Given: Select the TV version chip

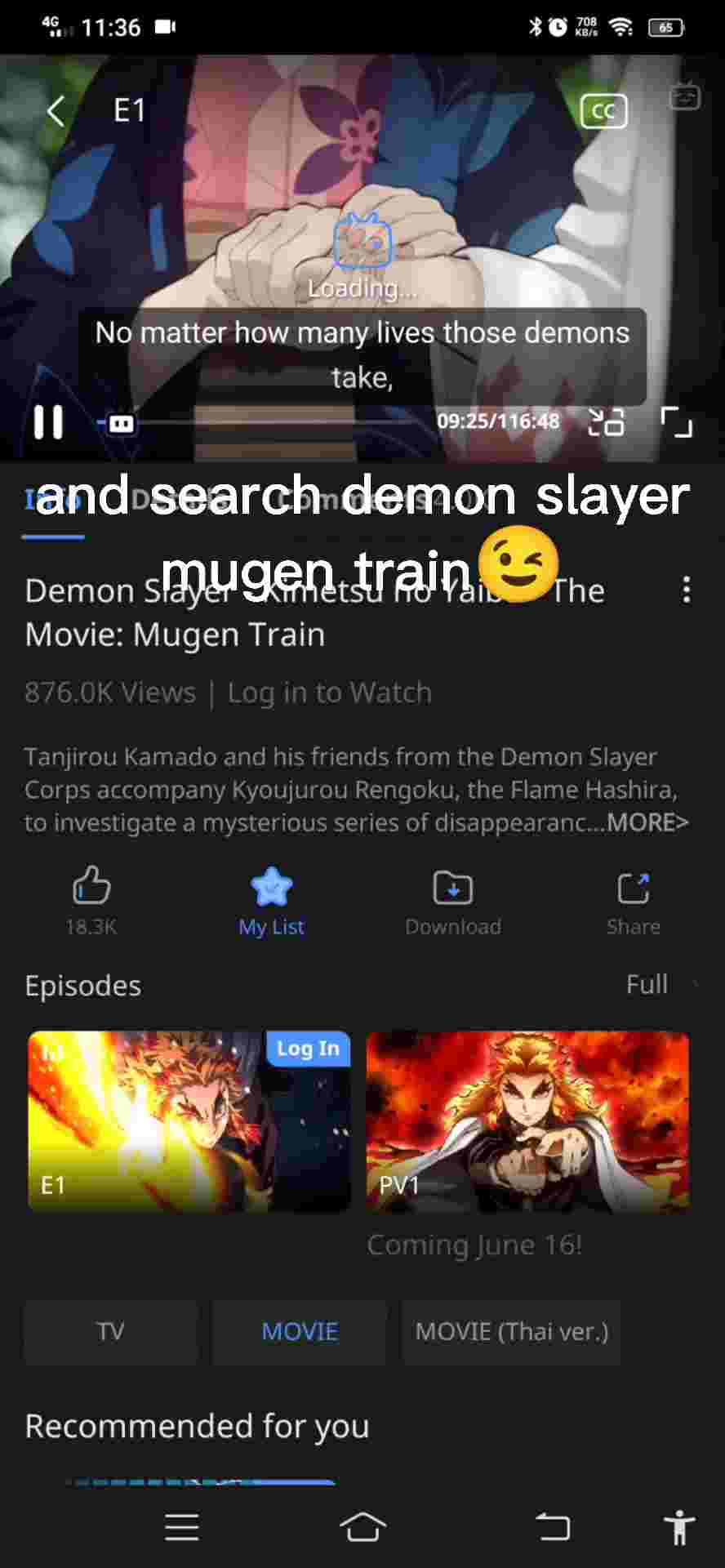Looking at the screenshot, I should [x=111, y=1332].
